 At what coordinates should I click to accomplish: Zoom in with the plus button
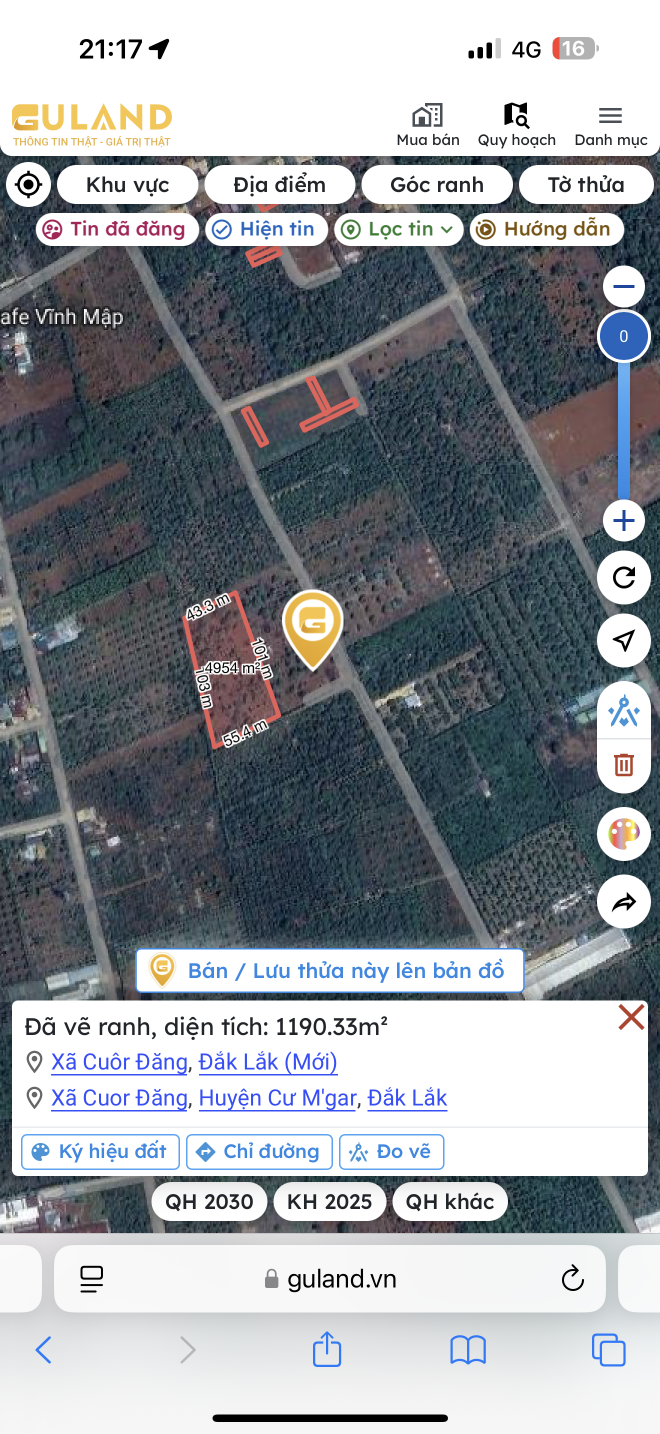(x=624, y=520)
